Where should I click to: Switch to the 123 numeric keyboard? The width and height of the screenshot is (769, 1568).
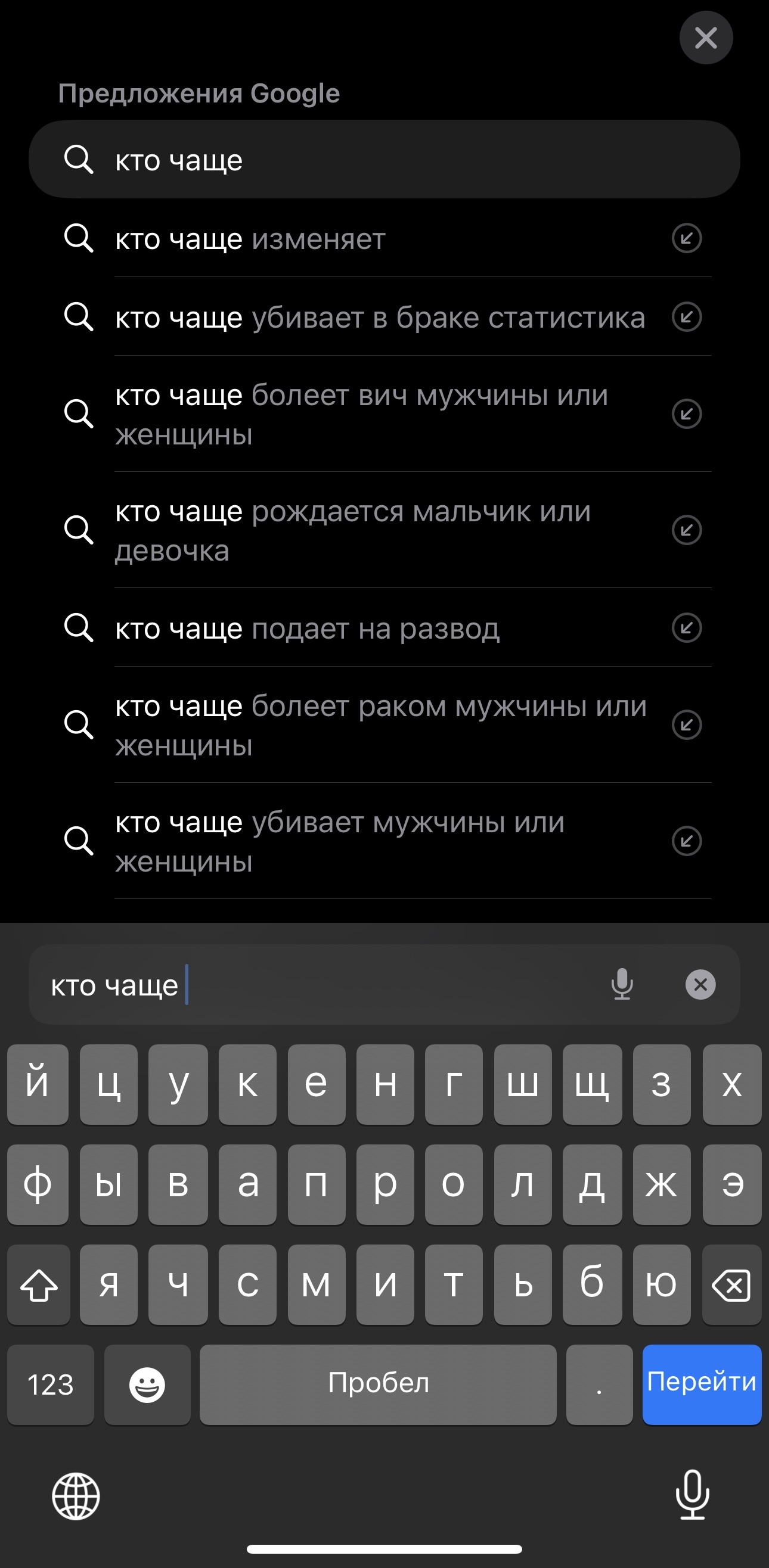pyautogui.click(x=51, y=1385)
